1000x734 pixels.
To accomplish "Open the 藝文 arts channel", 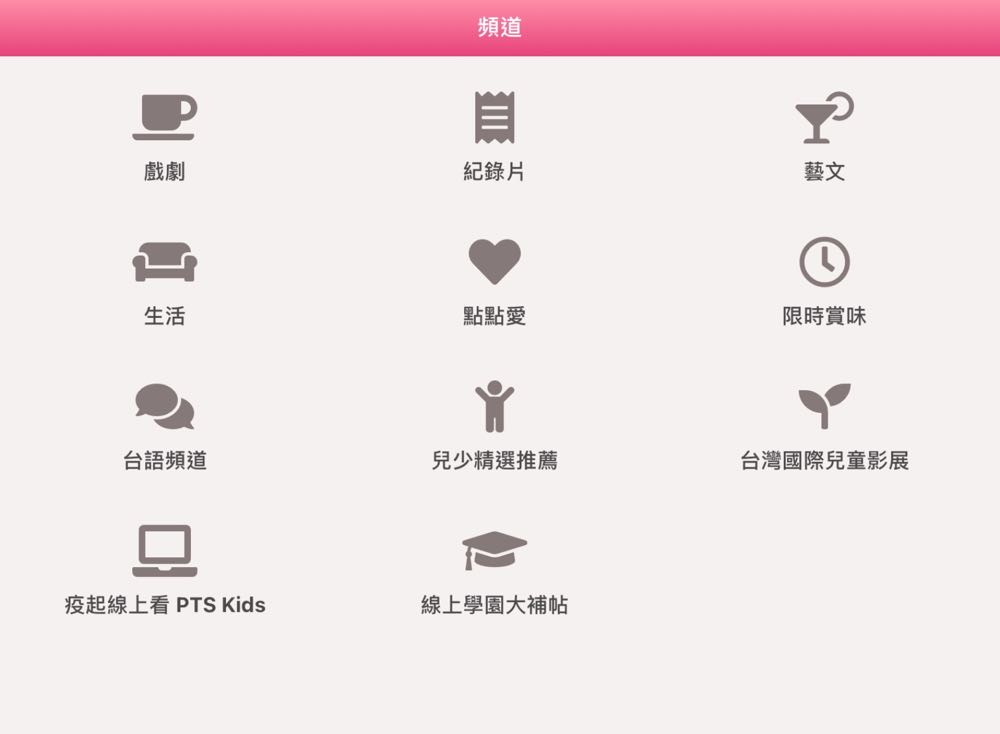I will pos(824,137).
